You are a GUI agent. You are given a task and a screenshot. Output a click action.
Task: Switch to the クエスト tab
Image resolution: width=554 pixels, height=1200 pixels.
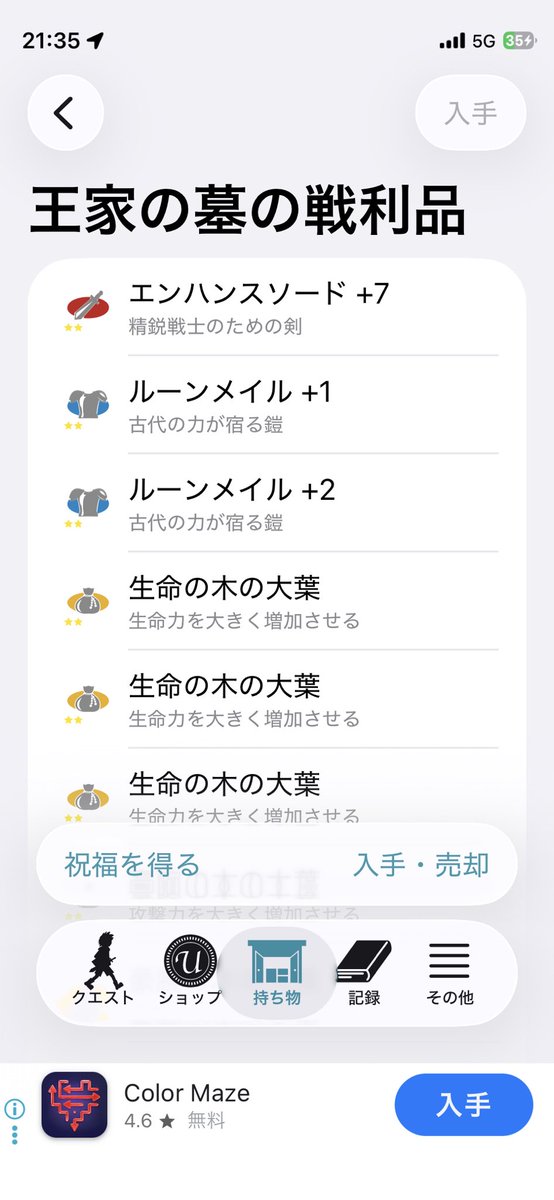coord(103,971)
